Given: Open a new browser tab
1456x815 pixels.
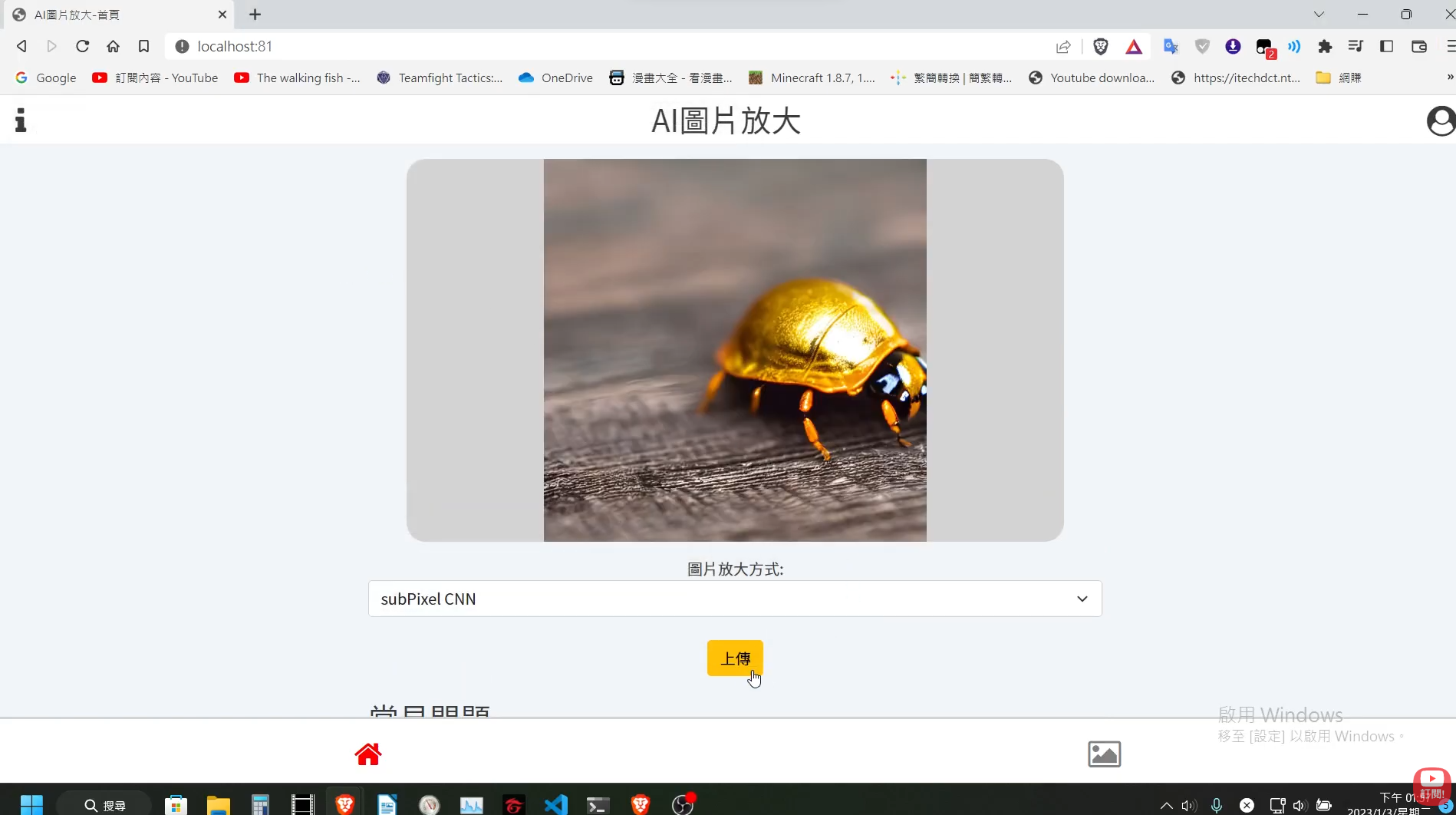Looking at the screenshot, I should (x=255, y=15).
